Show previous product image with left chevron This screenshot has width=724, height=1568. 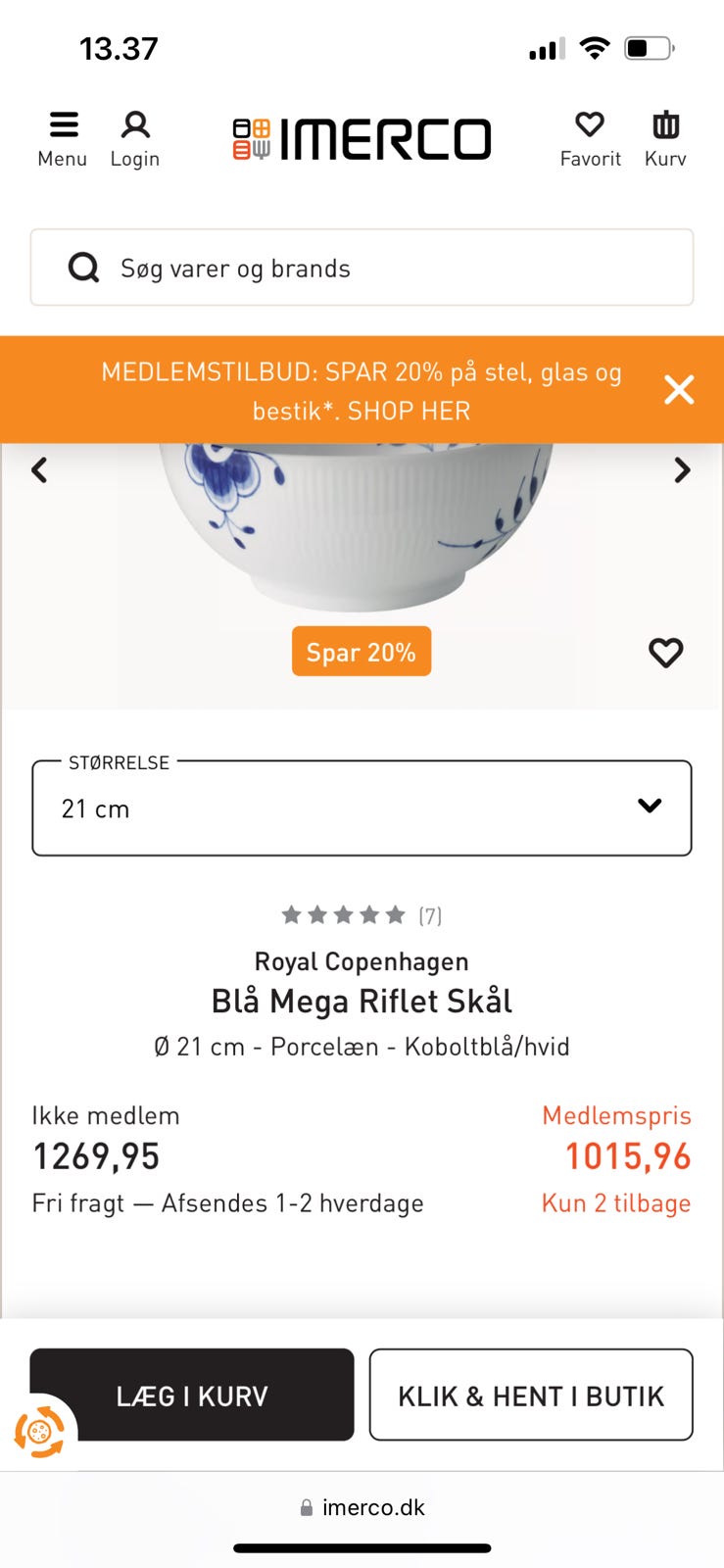[39, 470]
